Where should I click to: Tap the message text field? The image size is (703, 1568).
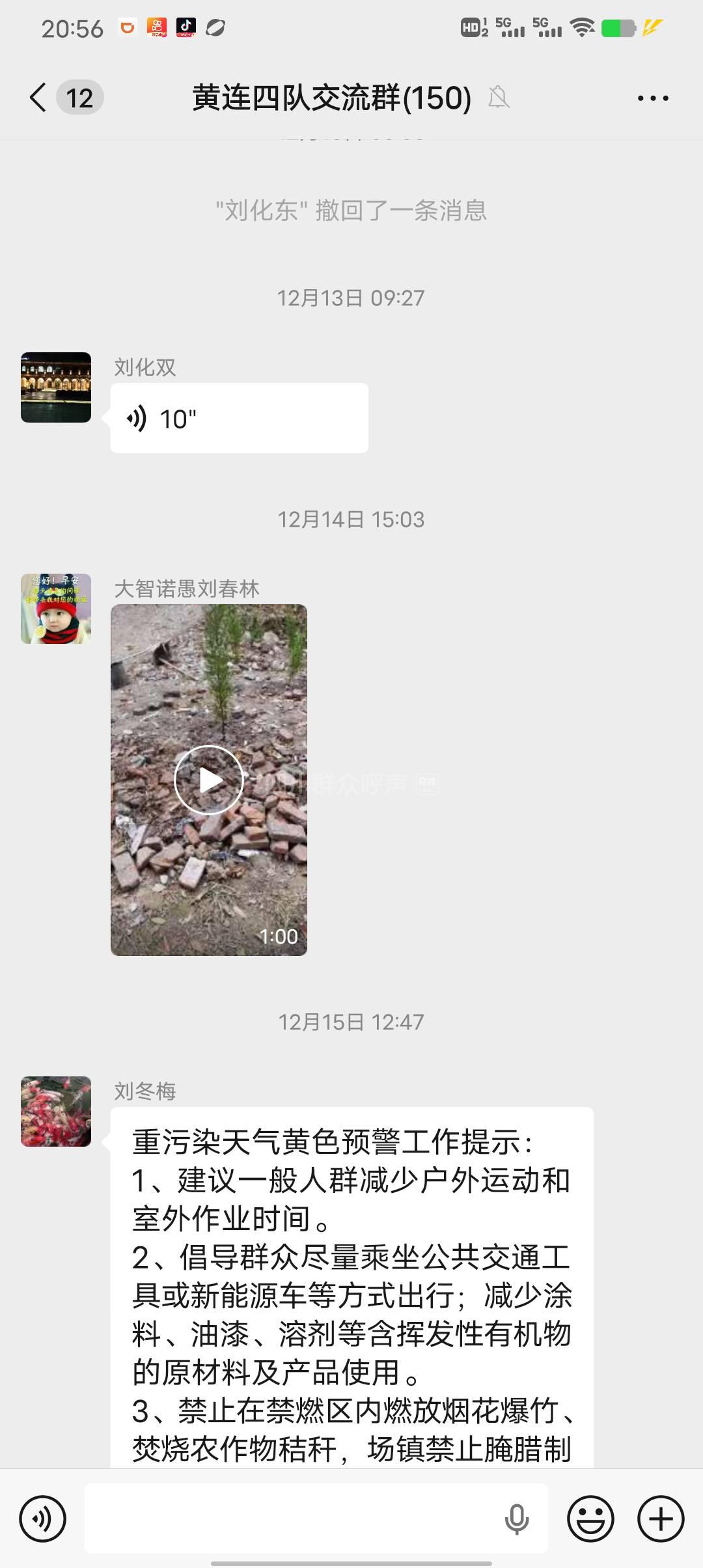point(293,1519)
